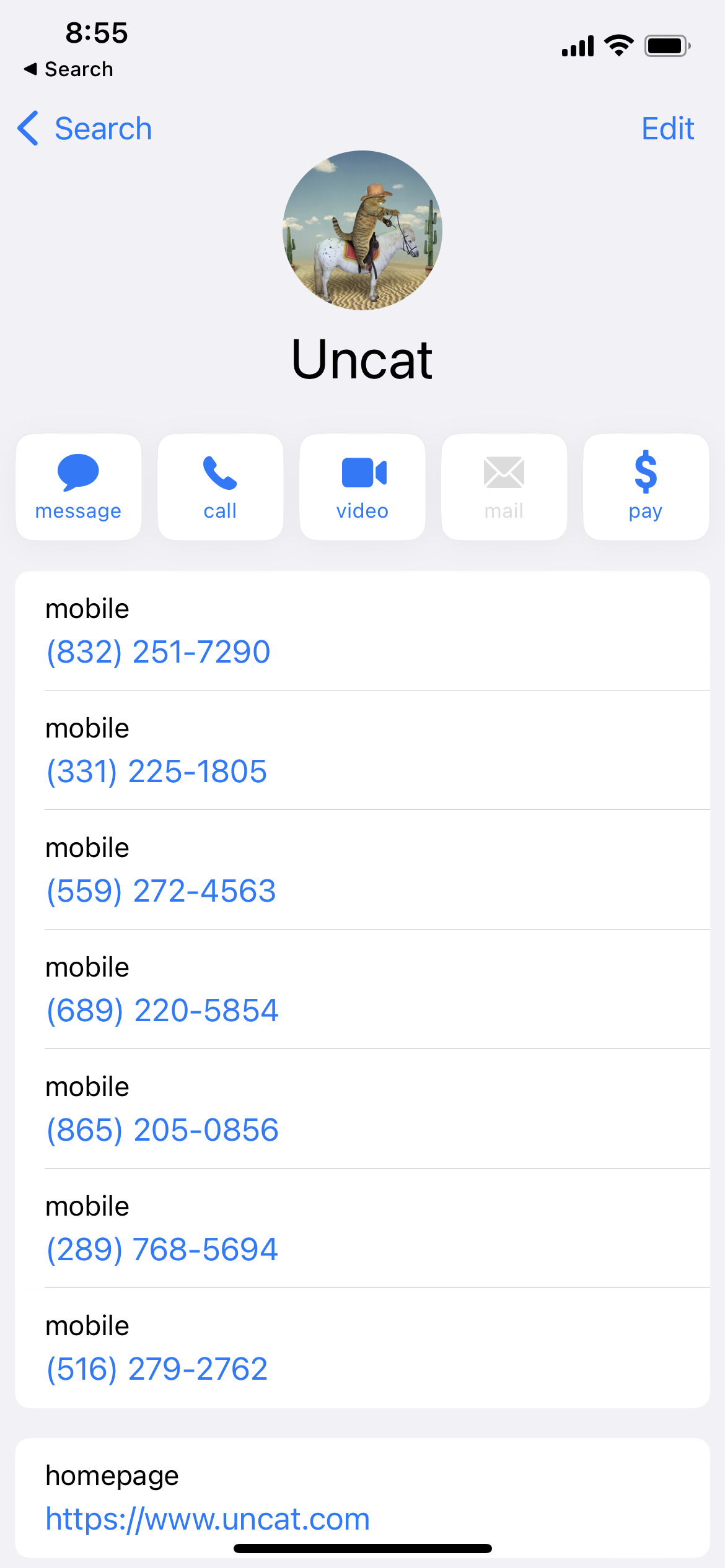Tap the pay button
This screenshot has width=725, height=1568.
click(x=646, y=487)
